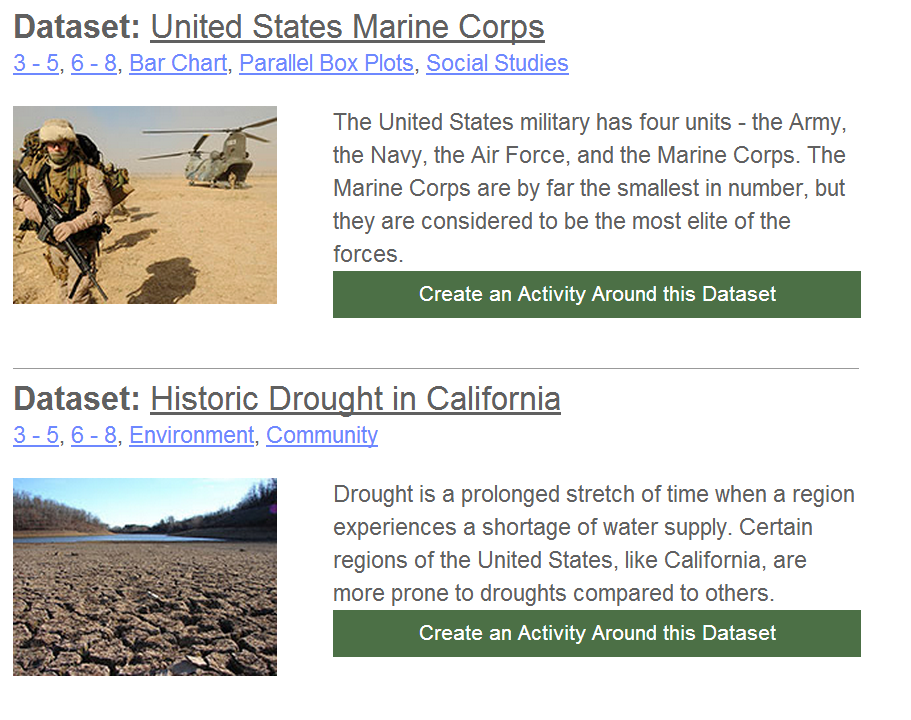
Task: Open the United States Marine Corps dataset link
Action: point(347,27)
